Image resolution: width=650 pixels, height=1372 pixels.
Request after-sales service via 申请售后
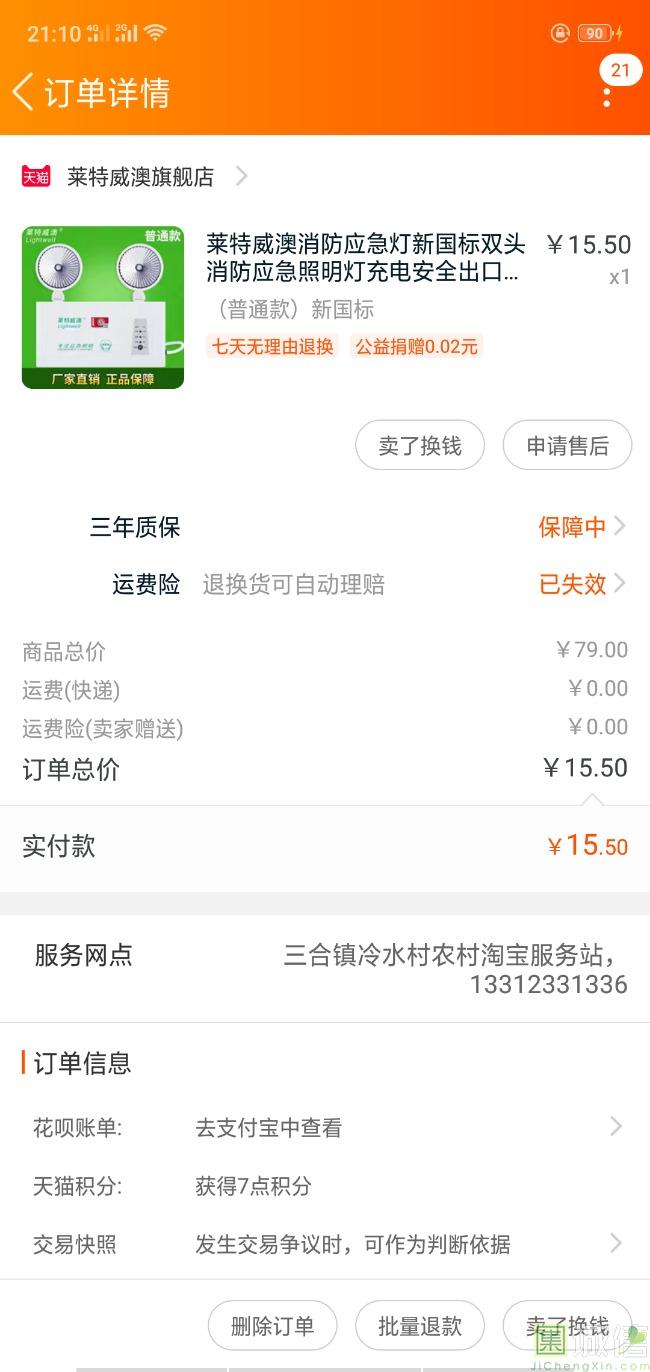(567, 446)
